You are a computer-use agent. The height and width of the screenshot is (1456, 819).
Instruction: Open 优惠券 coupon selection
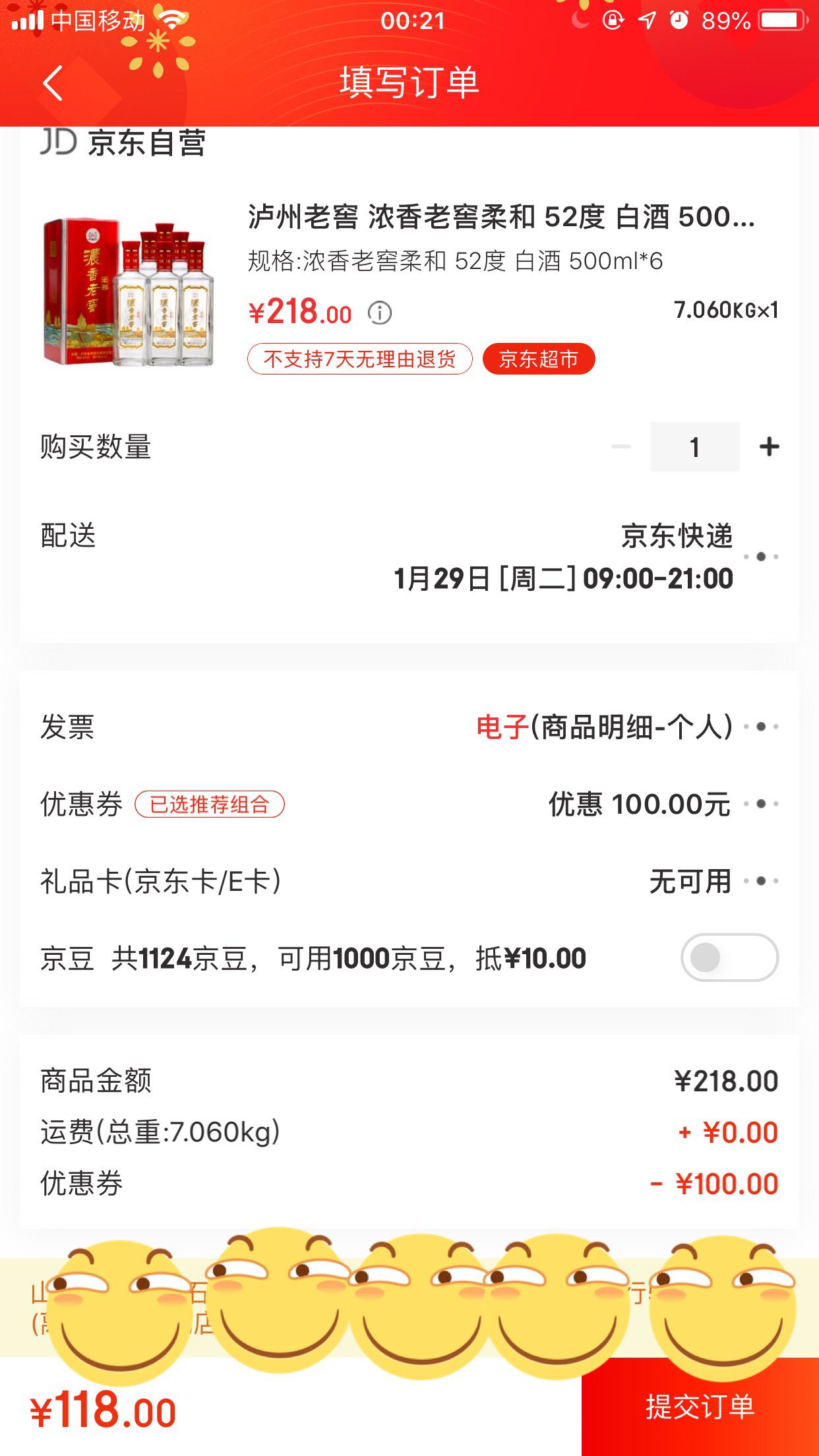[x=760, y=804]
